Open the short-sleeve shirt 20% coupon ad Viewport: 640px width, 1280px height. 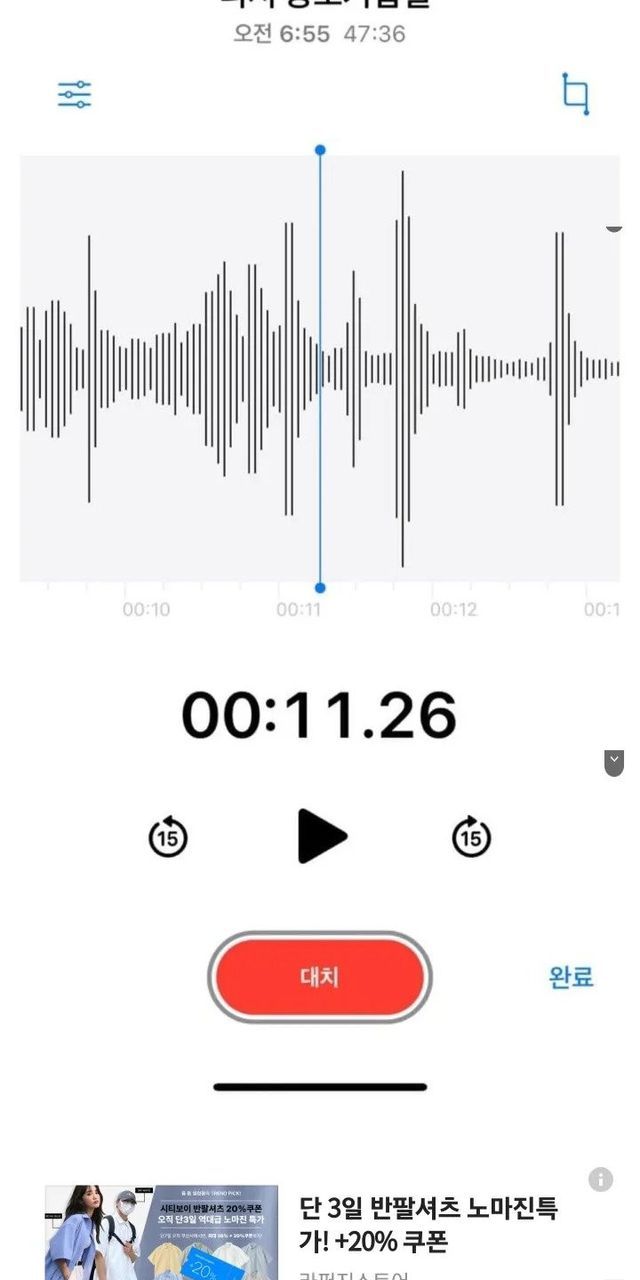click(x=430, y=1224)
